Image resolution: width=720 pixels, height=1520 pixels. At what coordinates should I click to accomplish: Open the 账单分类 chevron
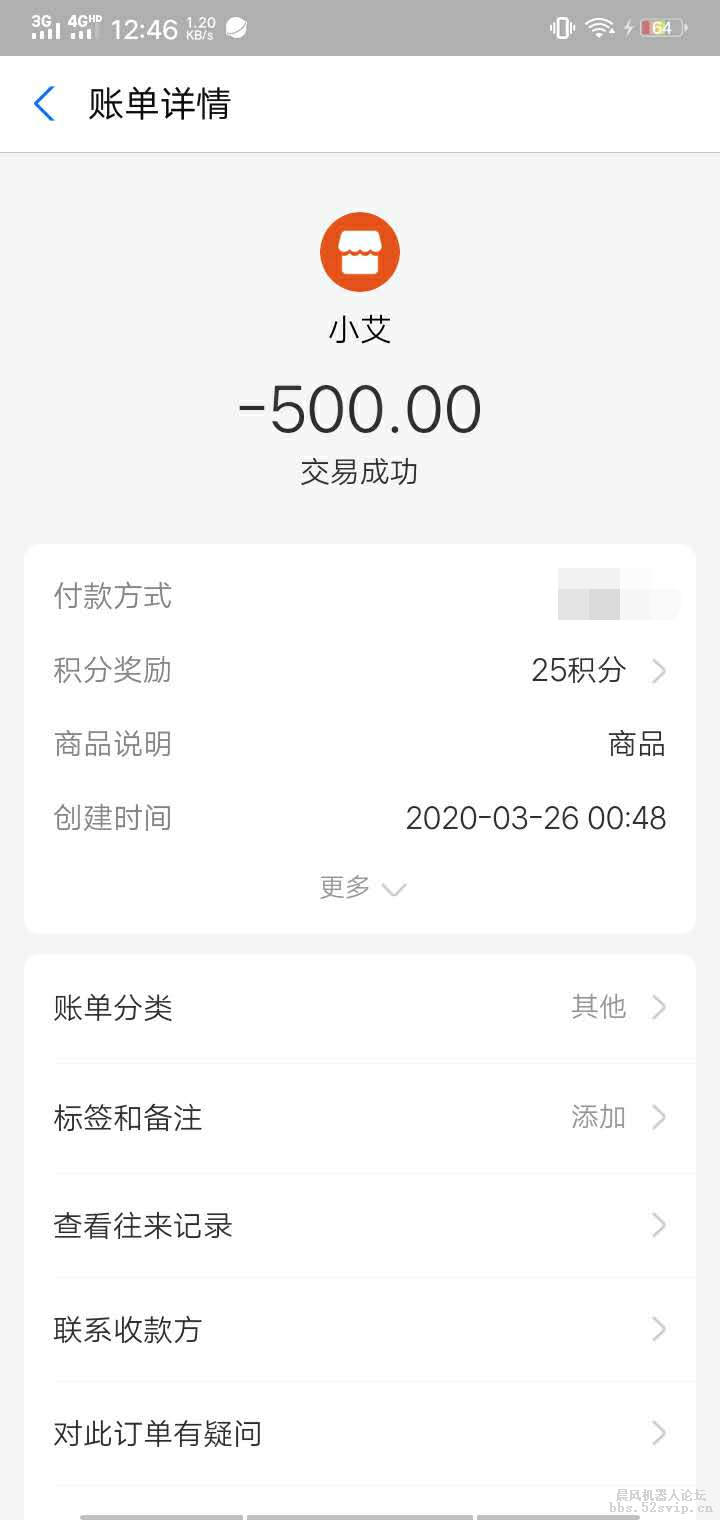tap(659, 1007)
